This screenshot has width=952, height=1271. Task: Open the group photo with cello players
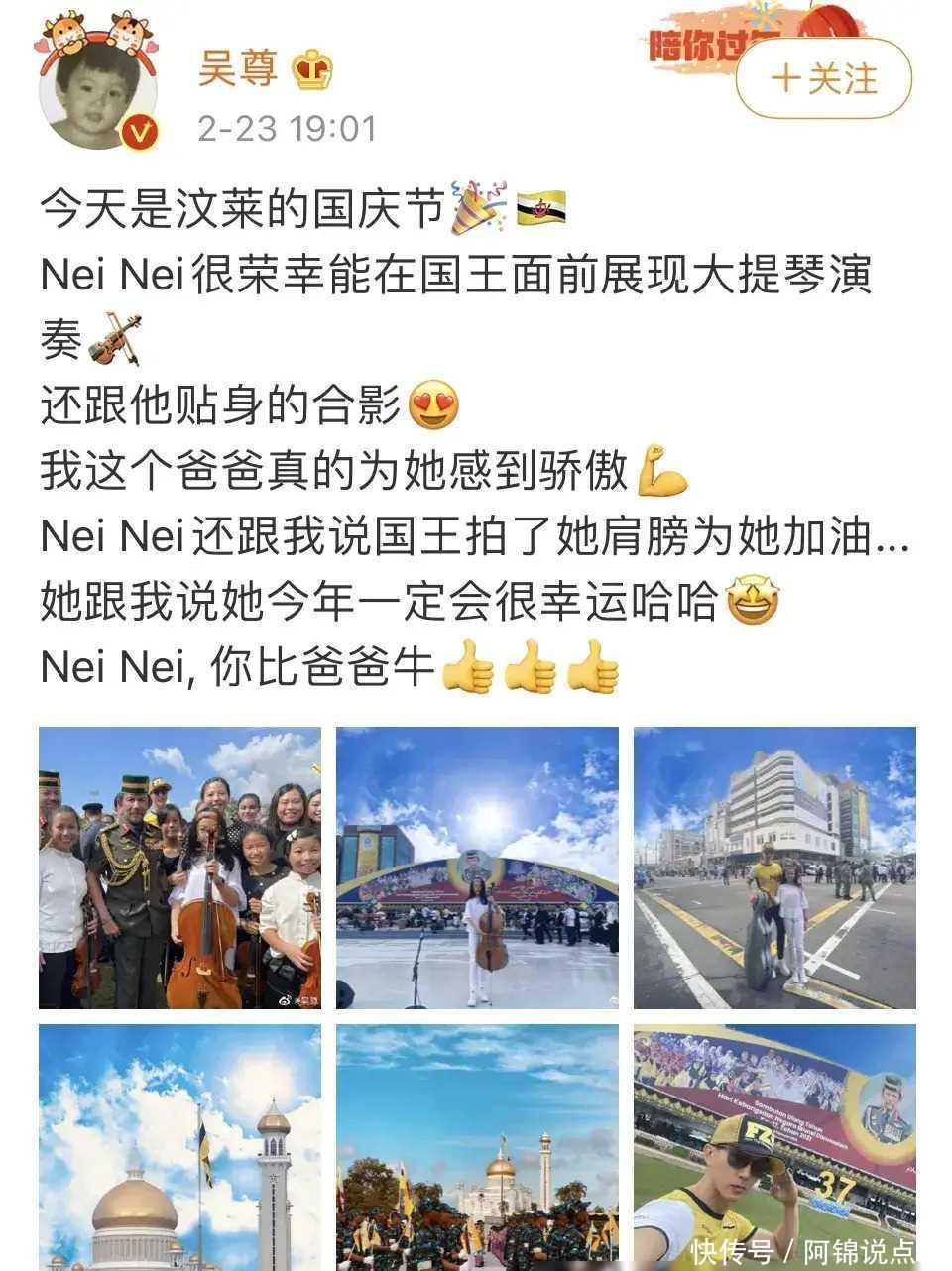click(179, 867)
